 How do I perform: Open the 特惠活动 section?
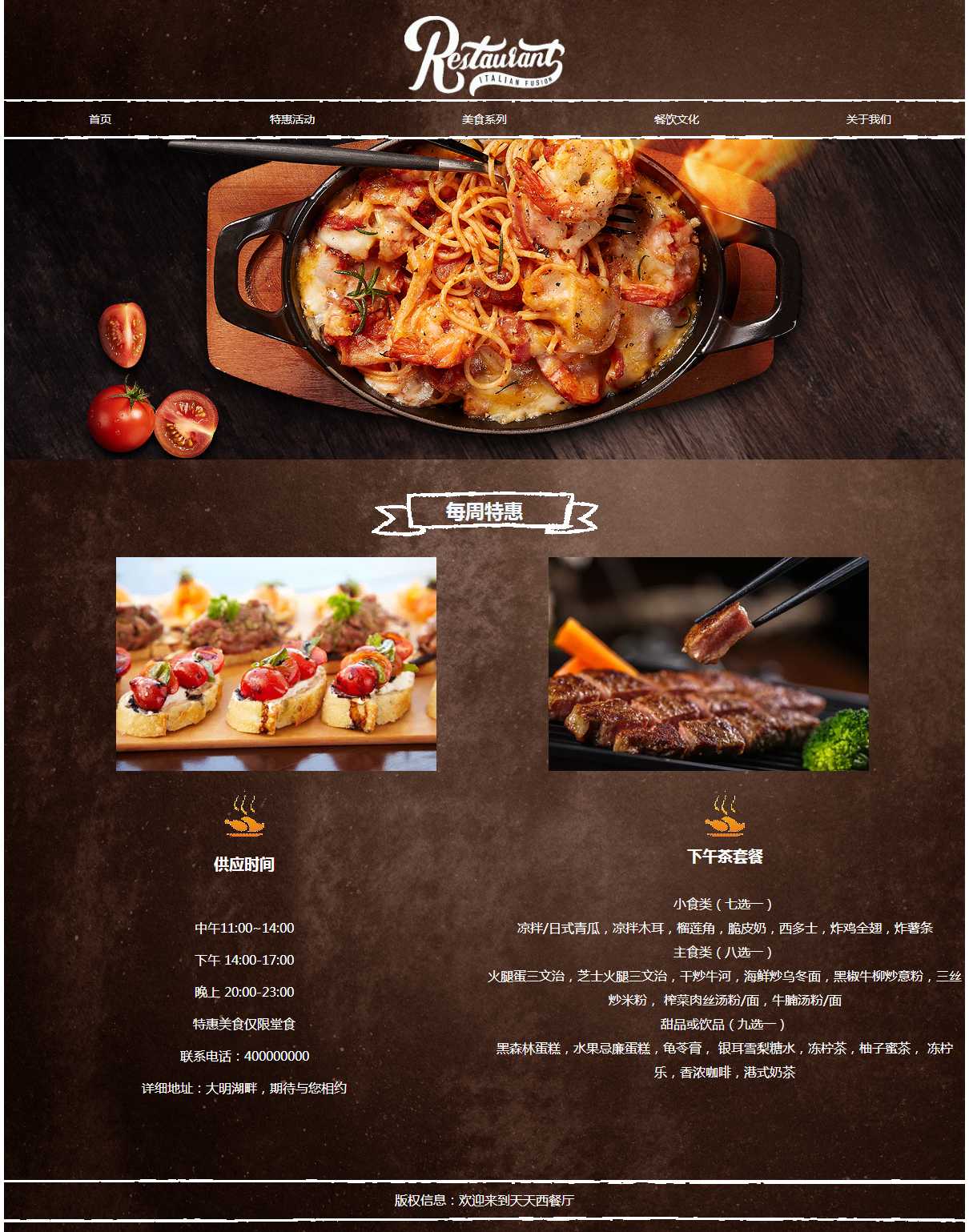click(x=292, y=119)
